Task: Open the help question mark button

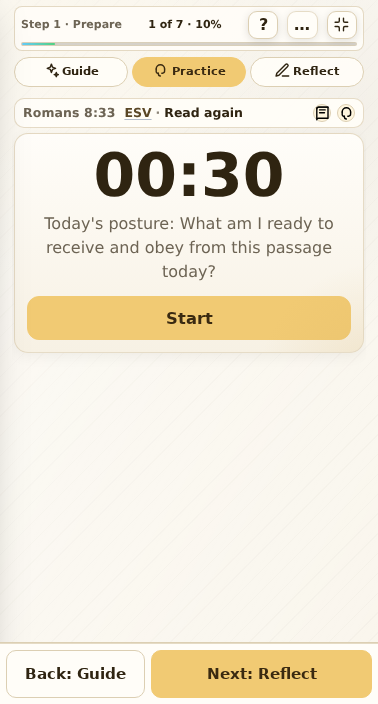Action: [263, 25]
